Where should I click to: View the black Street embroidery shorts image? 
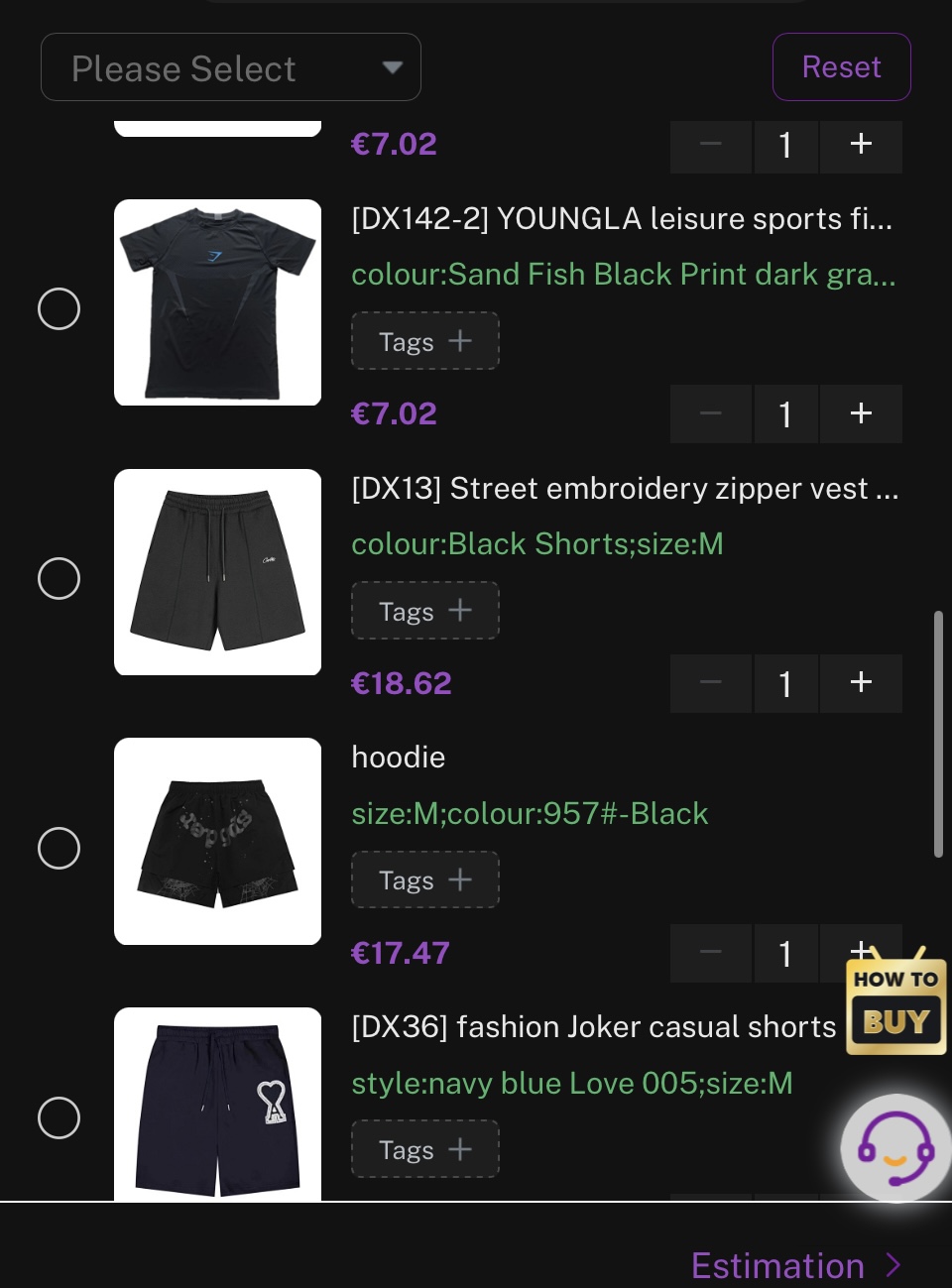(x=218, y=572)
